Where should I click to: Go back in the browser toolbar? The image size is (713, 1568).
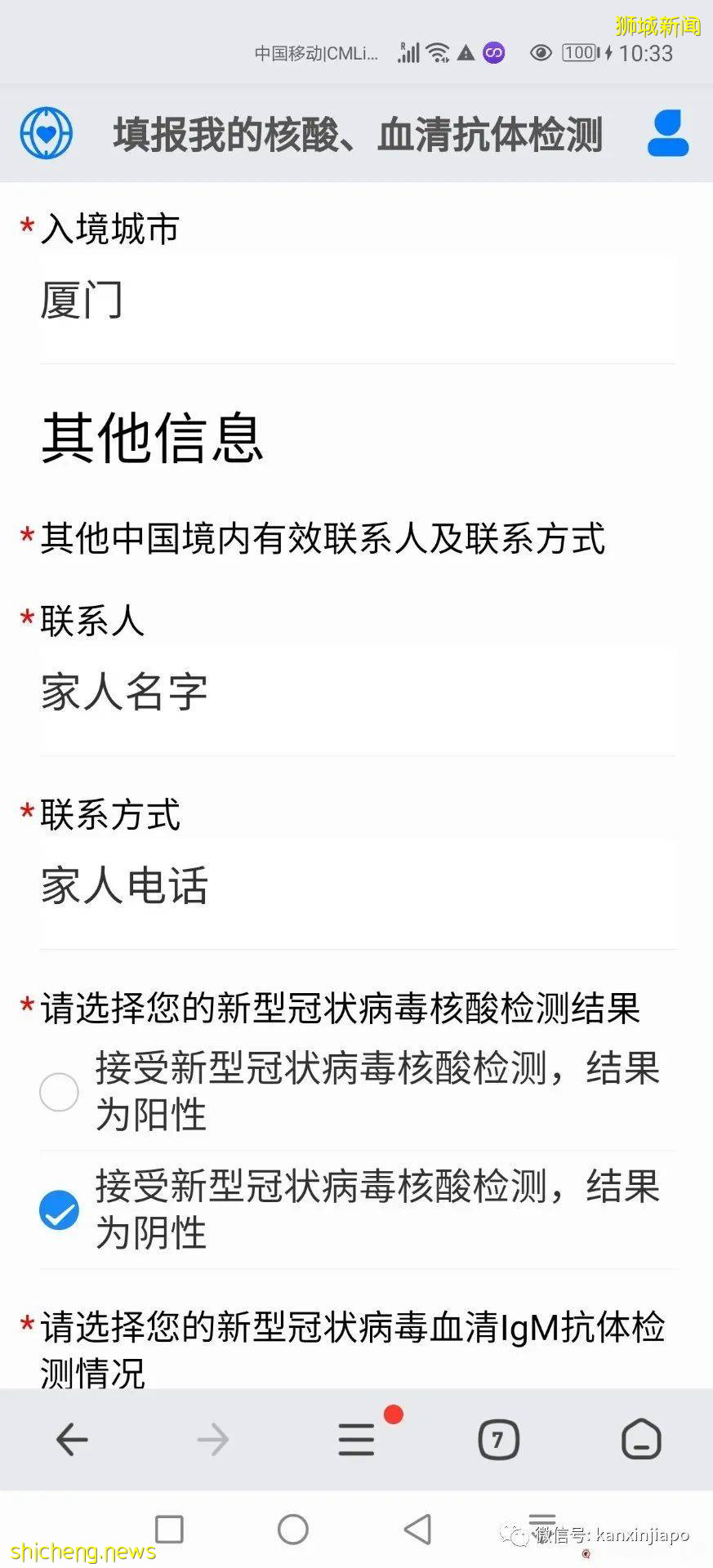(72, 1440)
